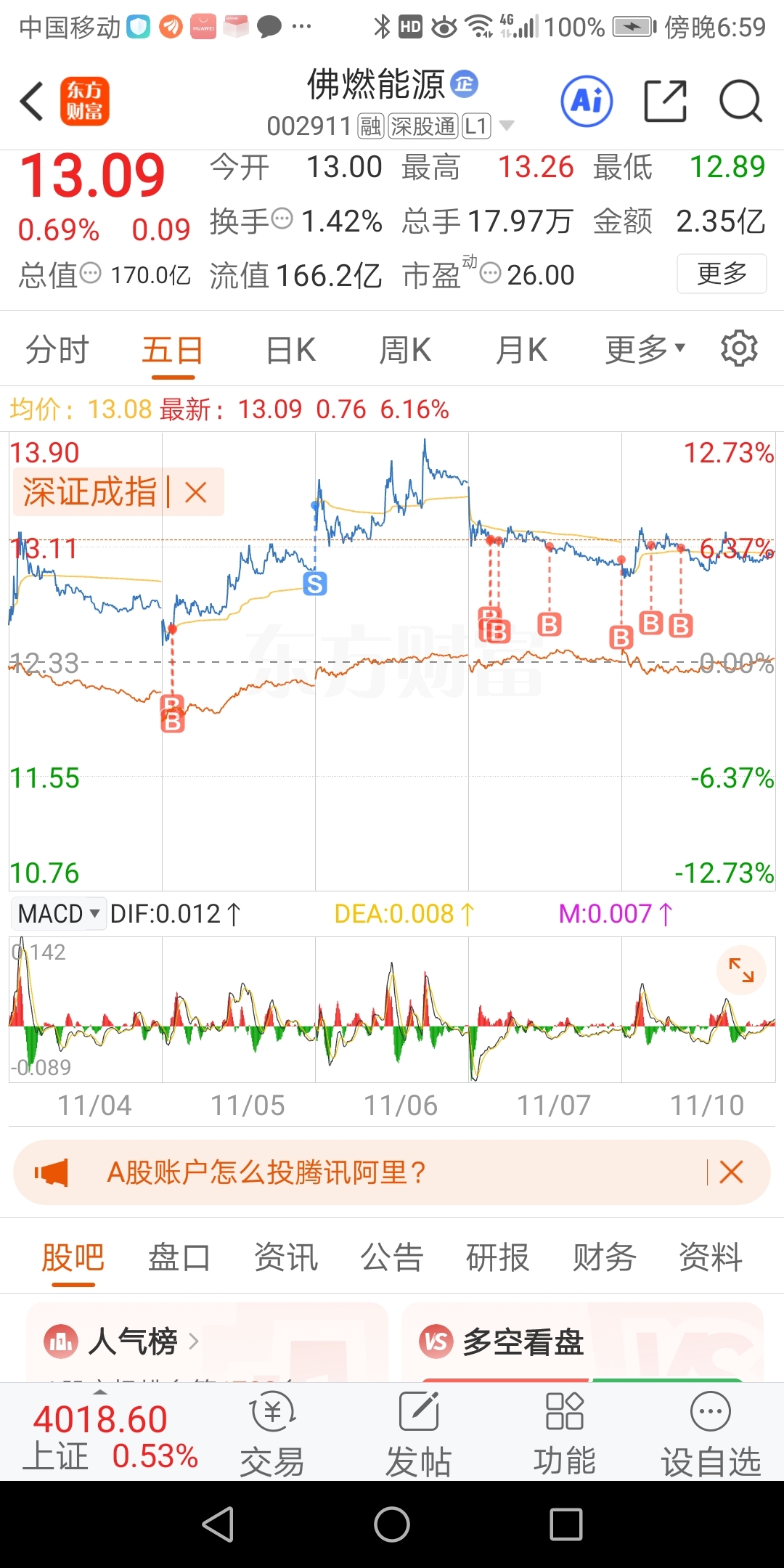The height and width of the screenshot is (1568, 784).
Task: Open chart settings gear
Action: (x=739, y=348)
